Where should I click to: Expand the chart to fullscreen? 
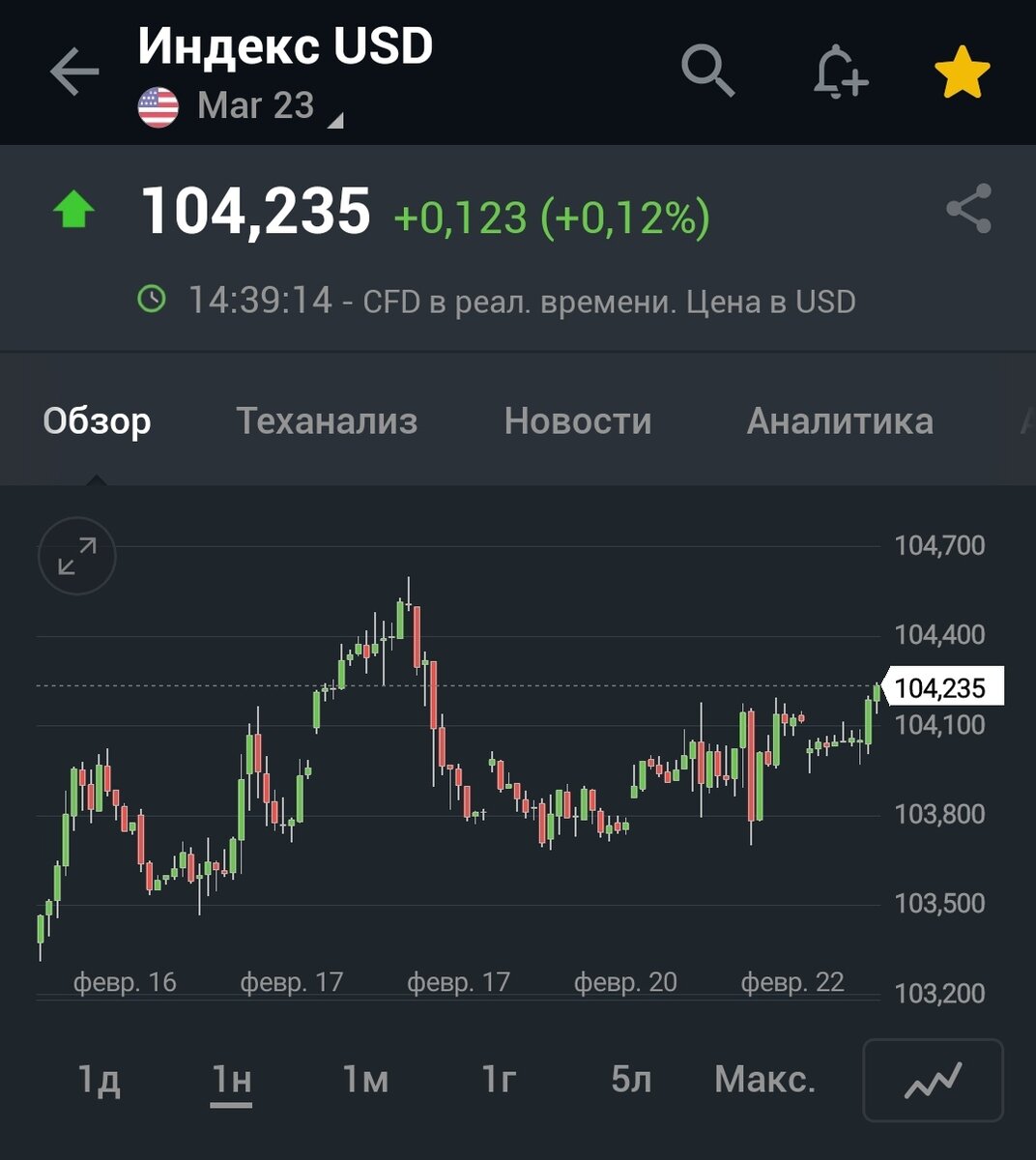tap(76, 556)
